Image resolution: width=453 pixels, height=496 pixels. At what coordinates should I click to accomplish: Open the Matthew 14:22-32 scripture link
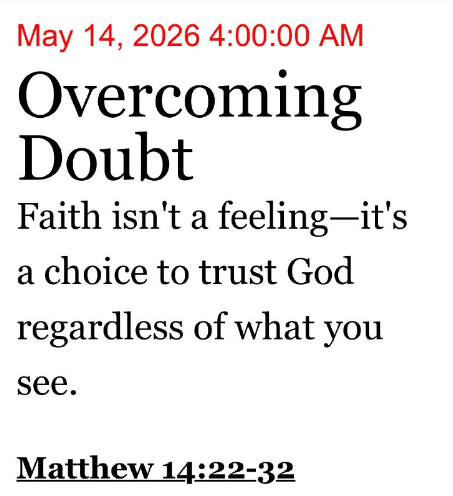(x=156, y=469)
